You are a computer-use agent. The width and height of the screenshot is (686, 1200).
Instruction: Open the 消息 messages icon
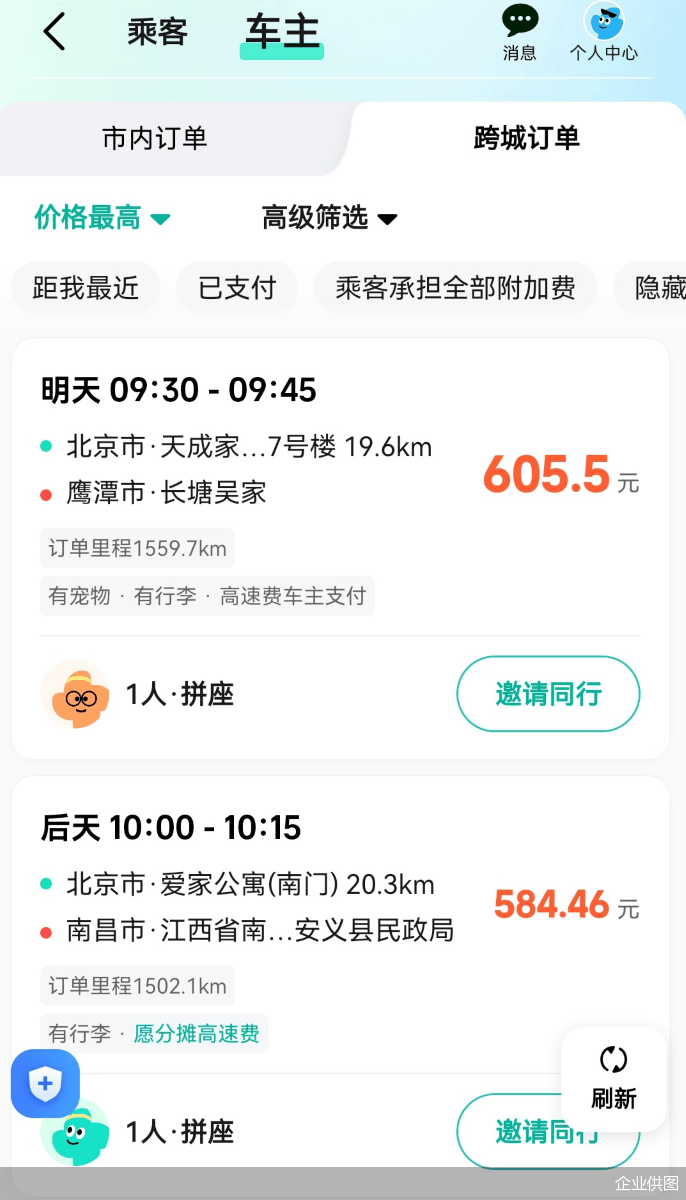coord(520,33)
